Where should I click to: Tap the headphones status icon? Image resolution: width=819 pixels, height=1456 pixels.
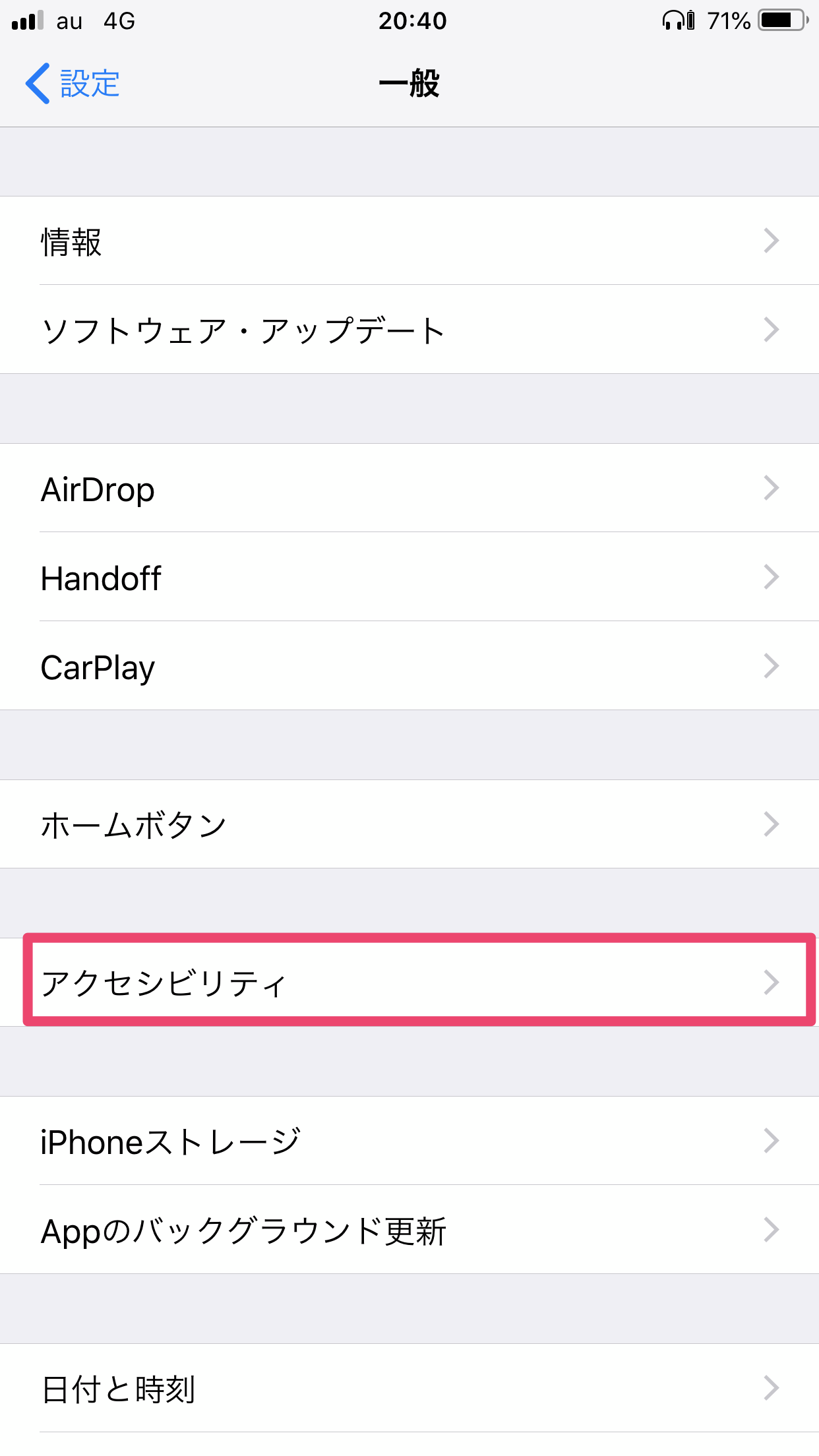click(674, 20)
